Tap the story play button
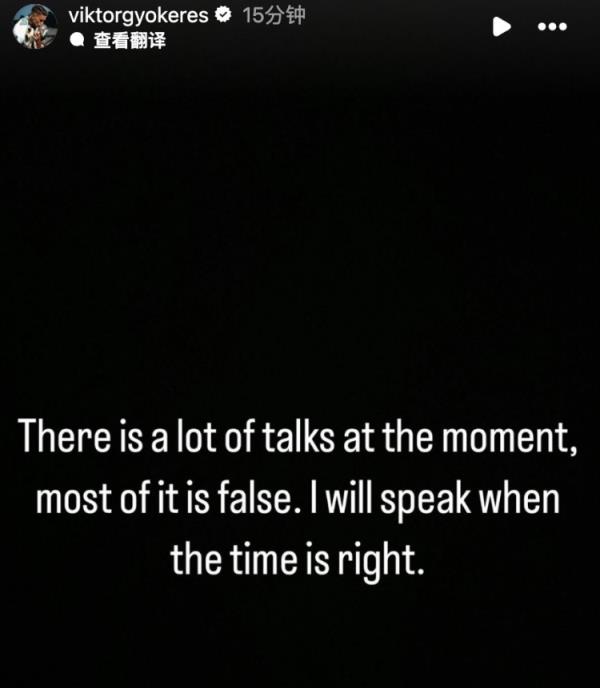 coord(502,27)
